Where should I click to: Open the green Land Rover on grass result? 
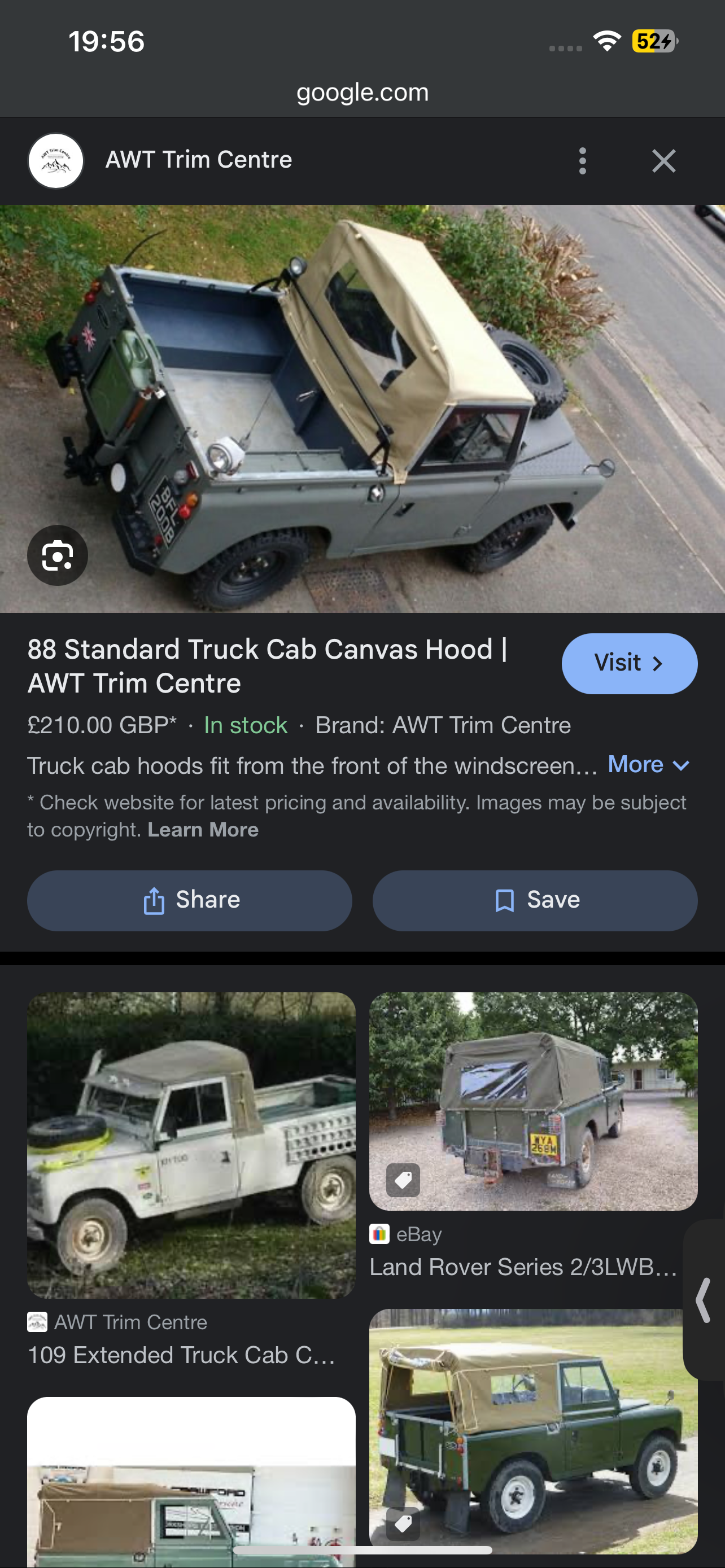tap(532, 1430)
